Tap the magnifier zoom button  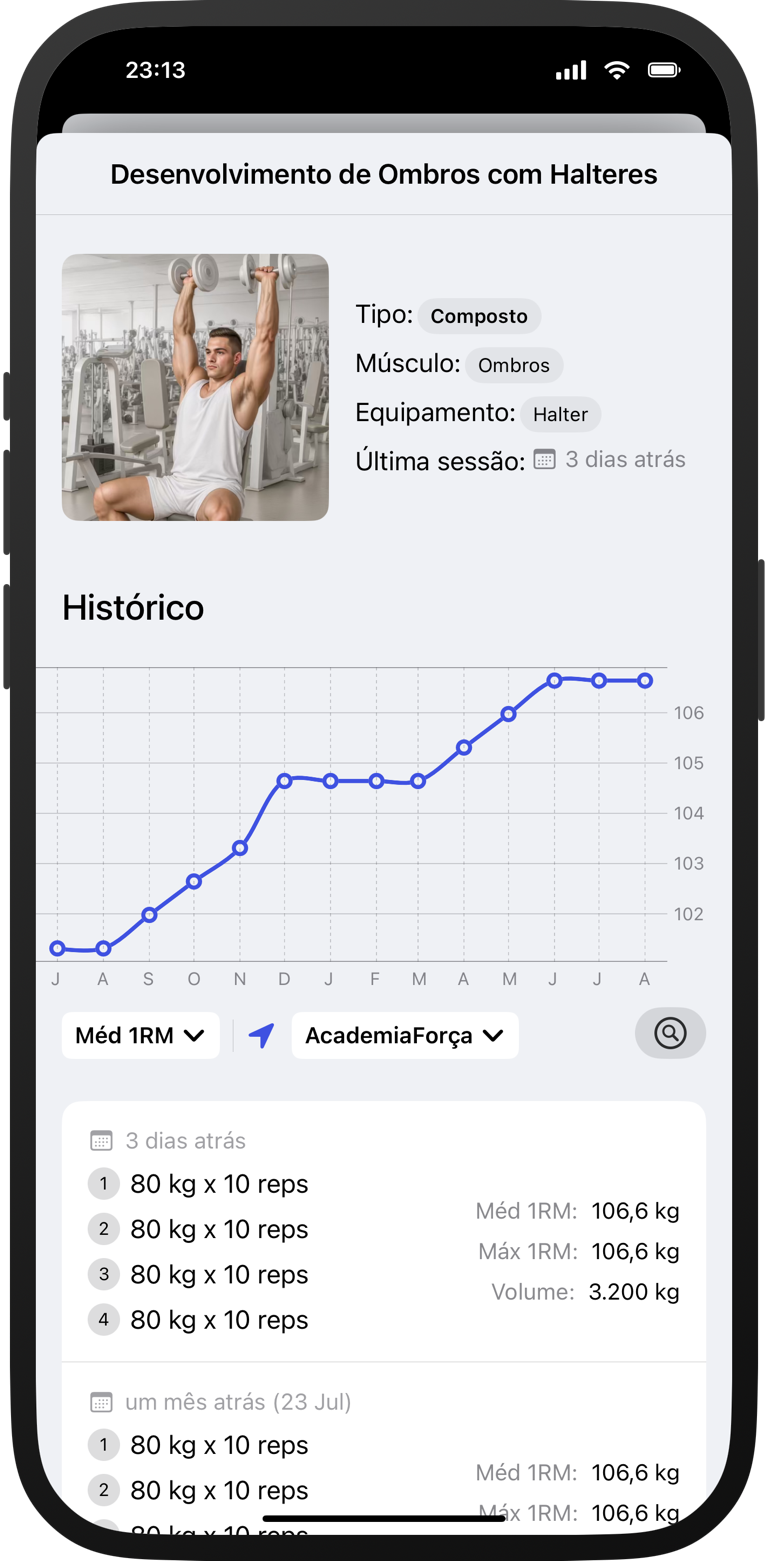670,1033
